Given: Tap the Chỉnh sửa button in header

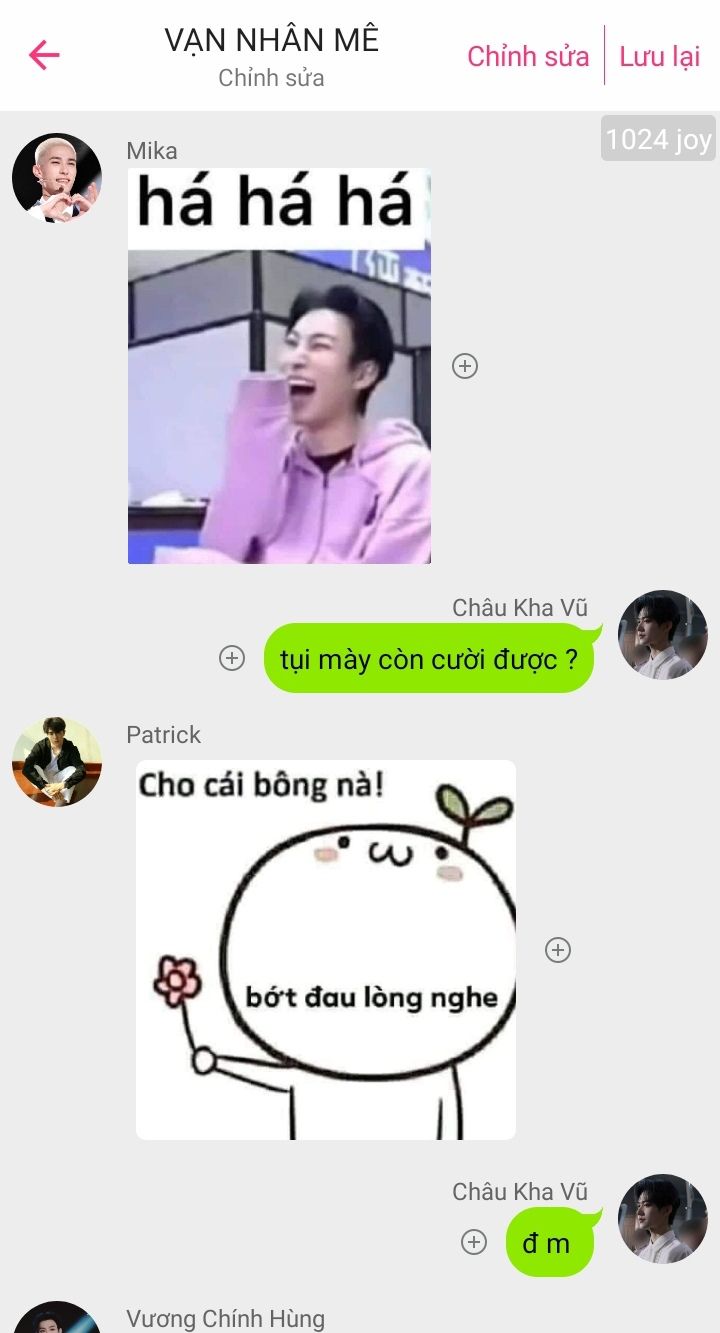Looking at the screenshot, I should click(528, 56).
